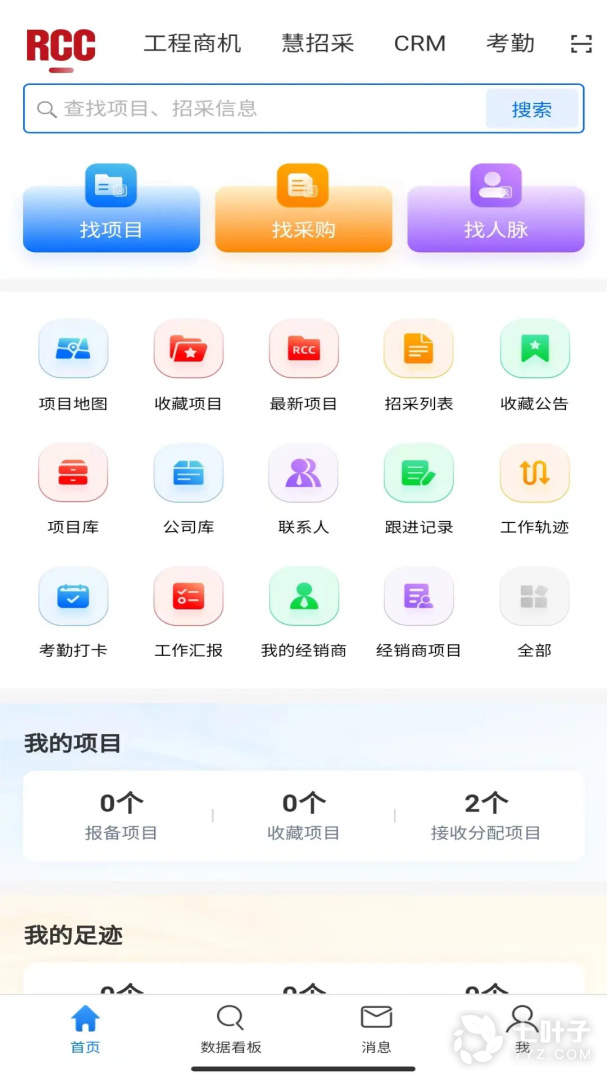Switch to the 考勤 top tab
Image resolution: width=607 pixels, height=1080 pixels.
coord(510,43)
